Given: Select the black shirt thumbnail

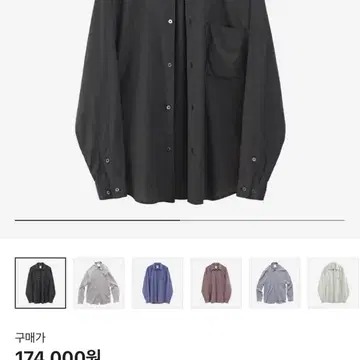Looking at the screenshot, I should 40,283.
